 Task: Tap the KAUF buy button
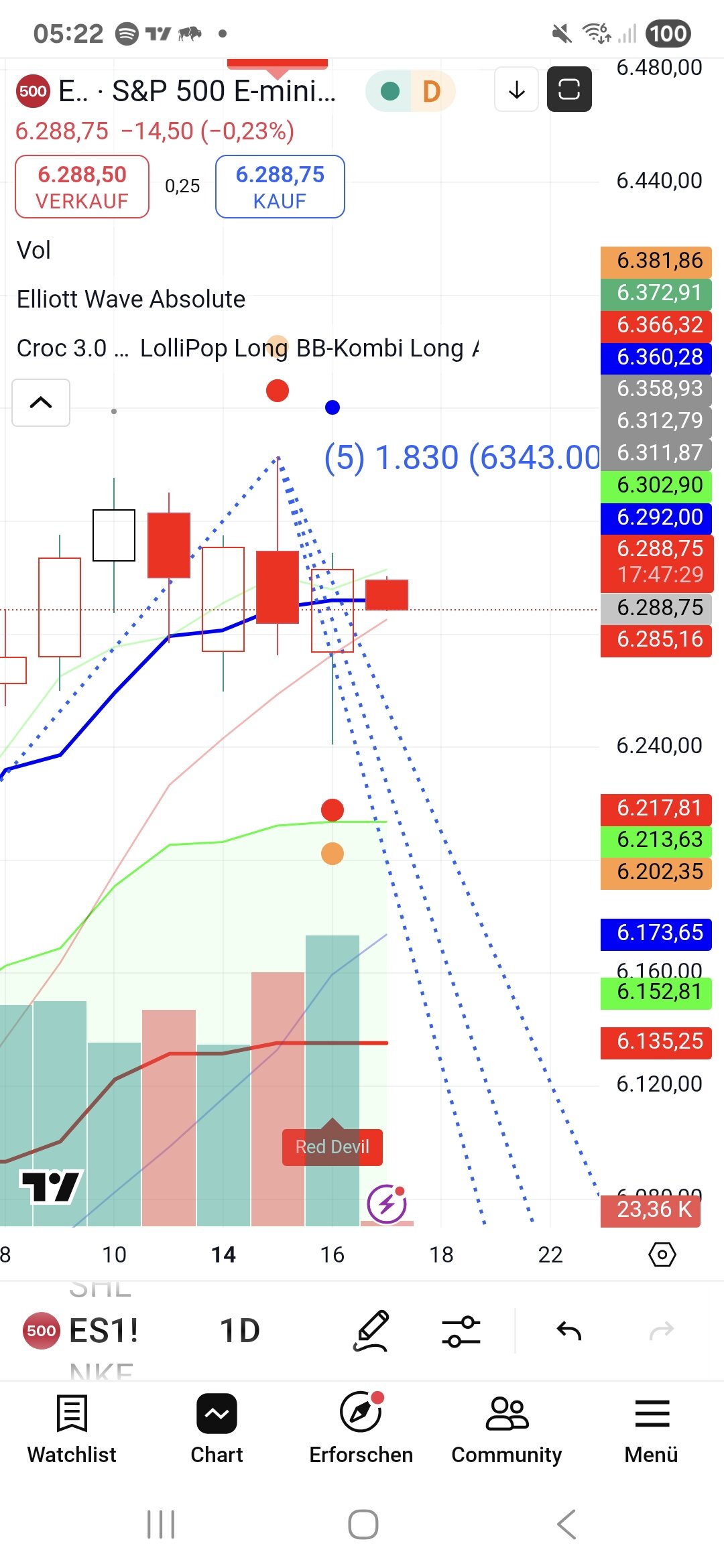click(x=280, y=187)
